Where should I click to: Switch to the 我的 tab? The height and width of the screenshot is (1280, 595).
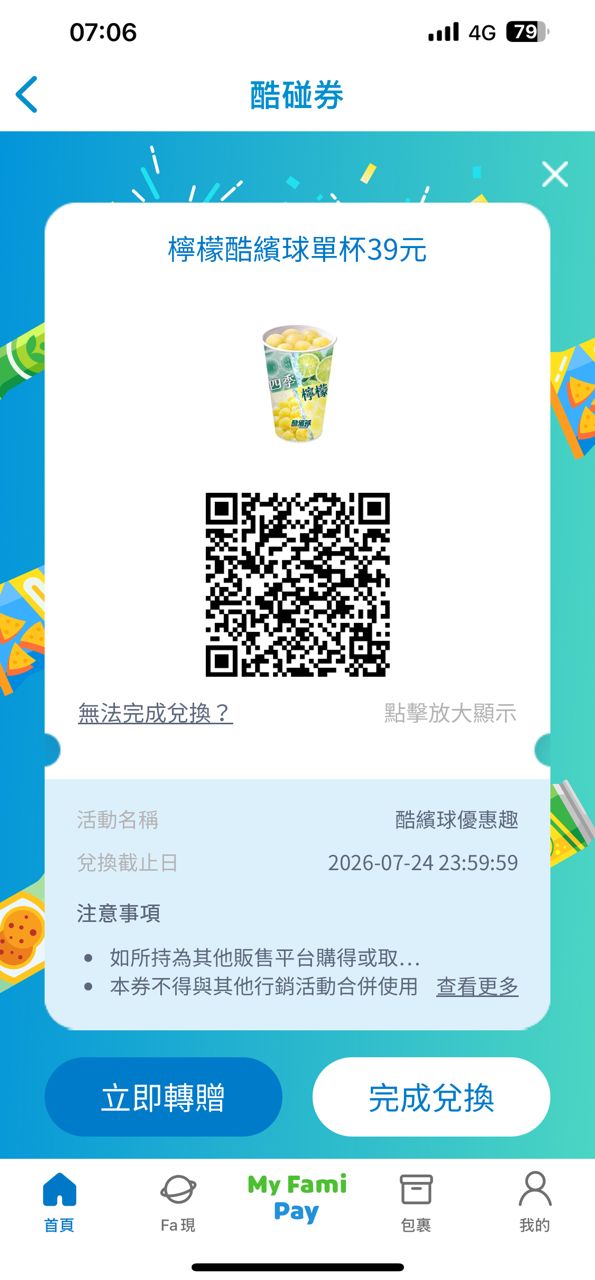(535, 1202)
